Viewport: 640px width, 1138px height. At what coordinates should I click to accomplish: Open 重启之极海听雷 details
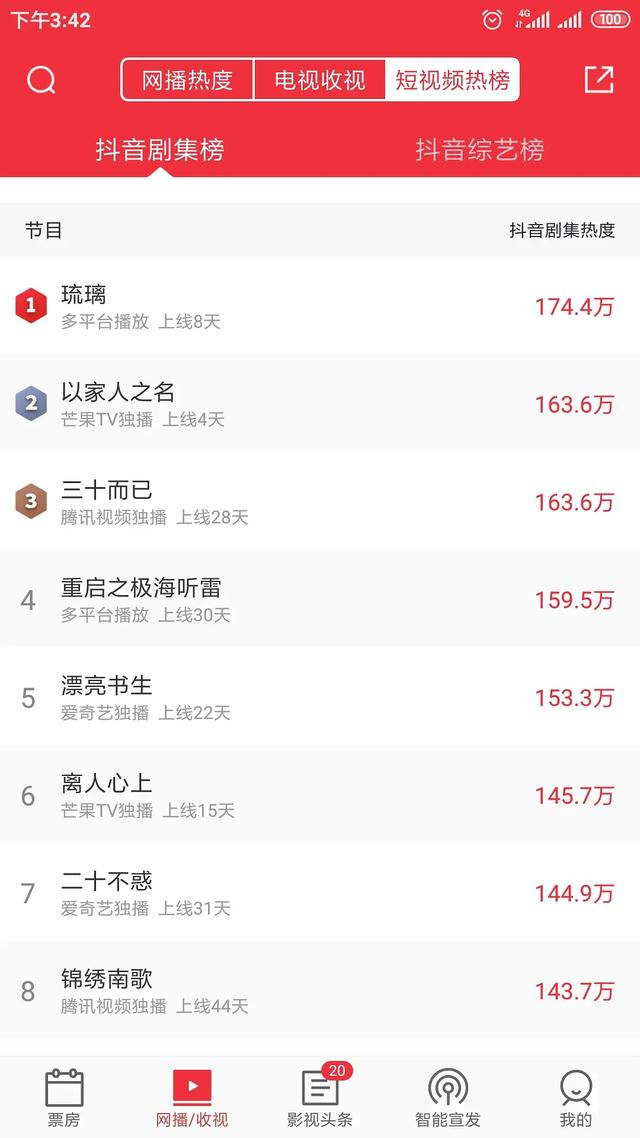click(320, 599)
